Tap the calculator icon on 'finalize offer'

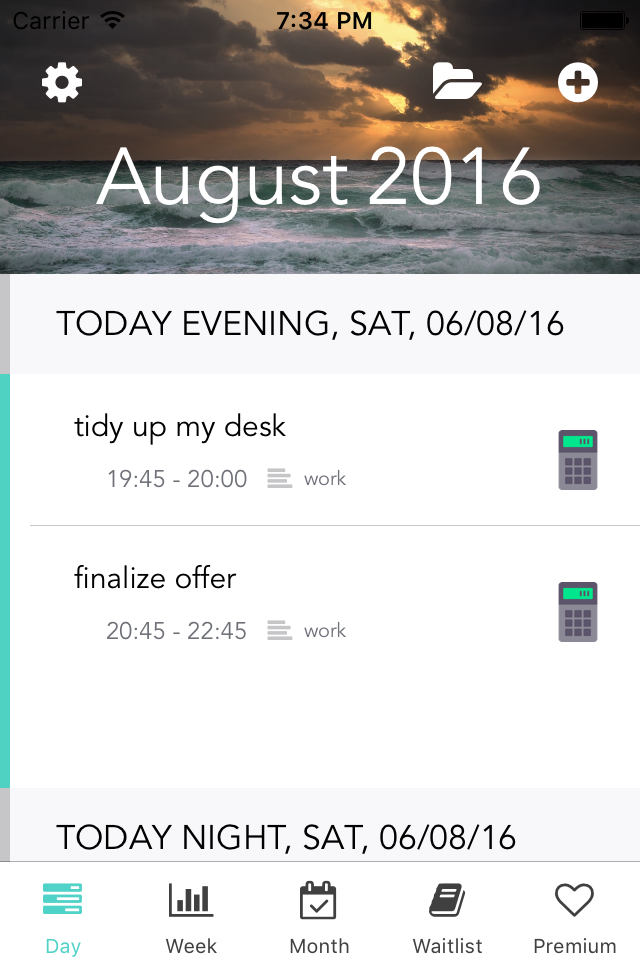(x=578, y=612)
